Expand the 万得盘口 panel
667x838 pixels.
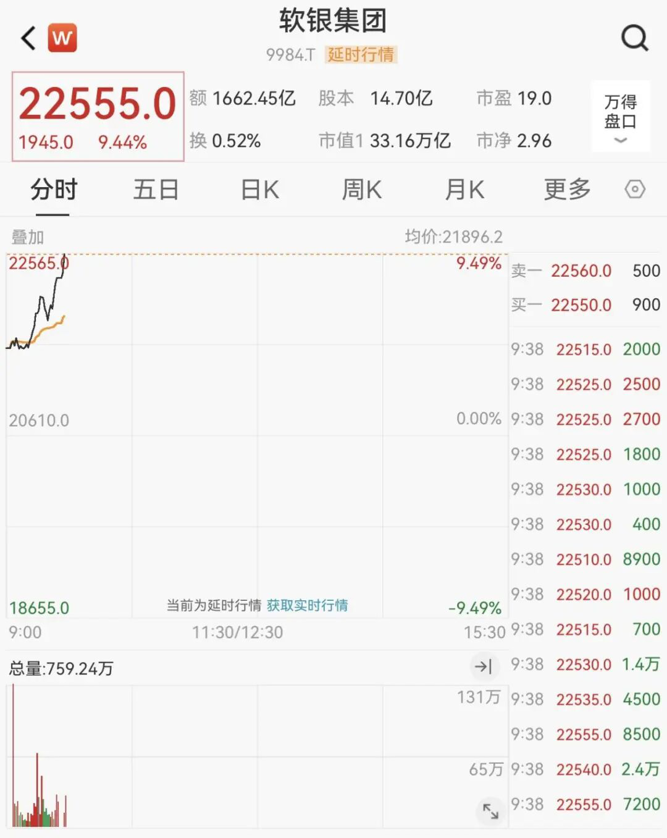620,116
